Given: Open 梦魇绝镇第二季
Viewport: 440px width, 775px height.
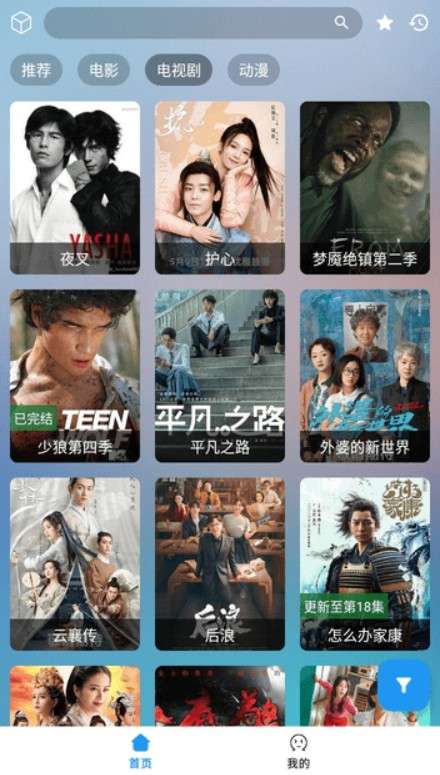Looking at the screenshot, I should tap(365, 188).
